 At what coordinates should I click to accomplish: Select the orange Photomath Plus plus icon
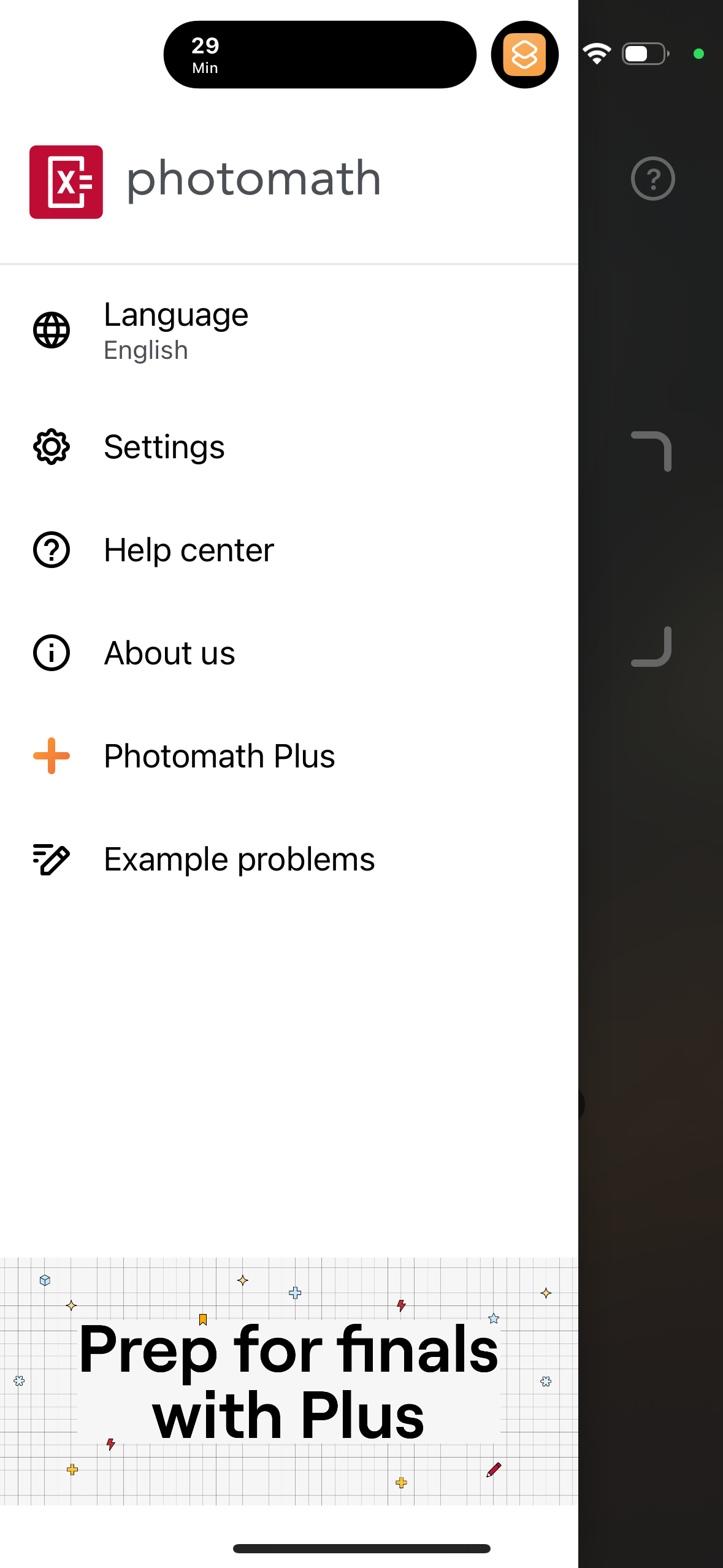52,756
